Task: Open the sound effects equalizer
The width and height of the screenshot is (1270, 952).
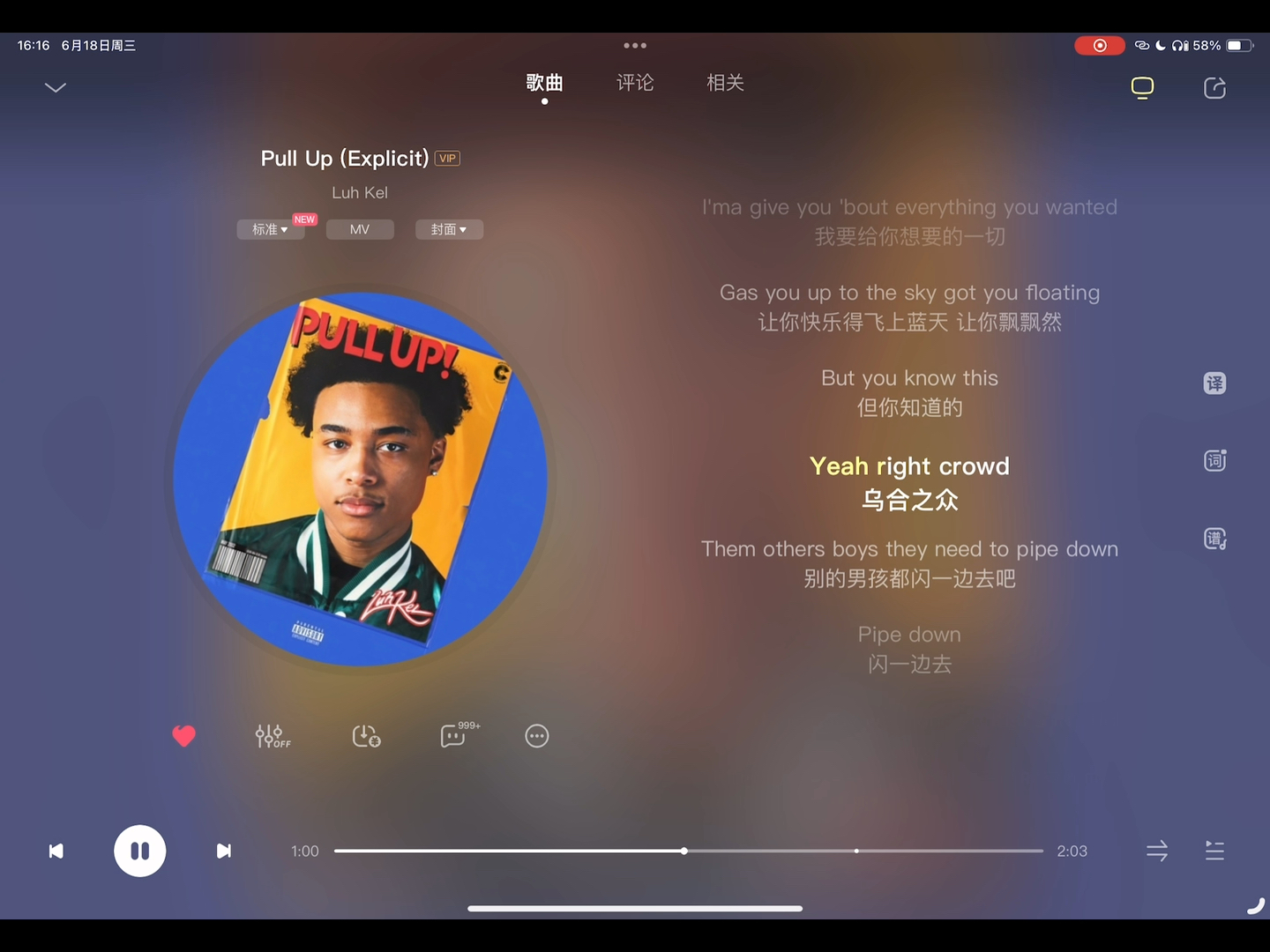Action: coord(273,736)
